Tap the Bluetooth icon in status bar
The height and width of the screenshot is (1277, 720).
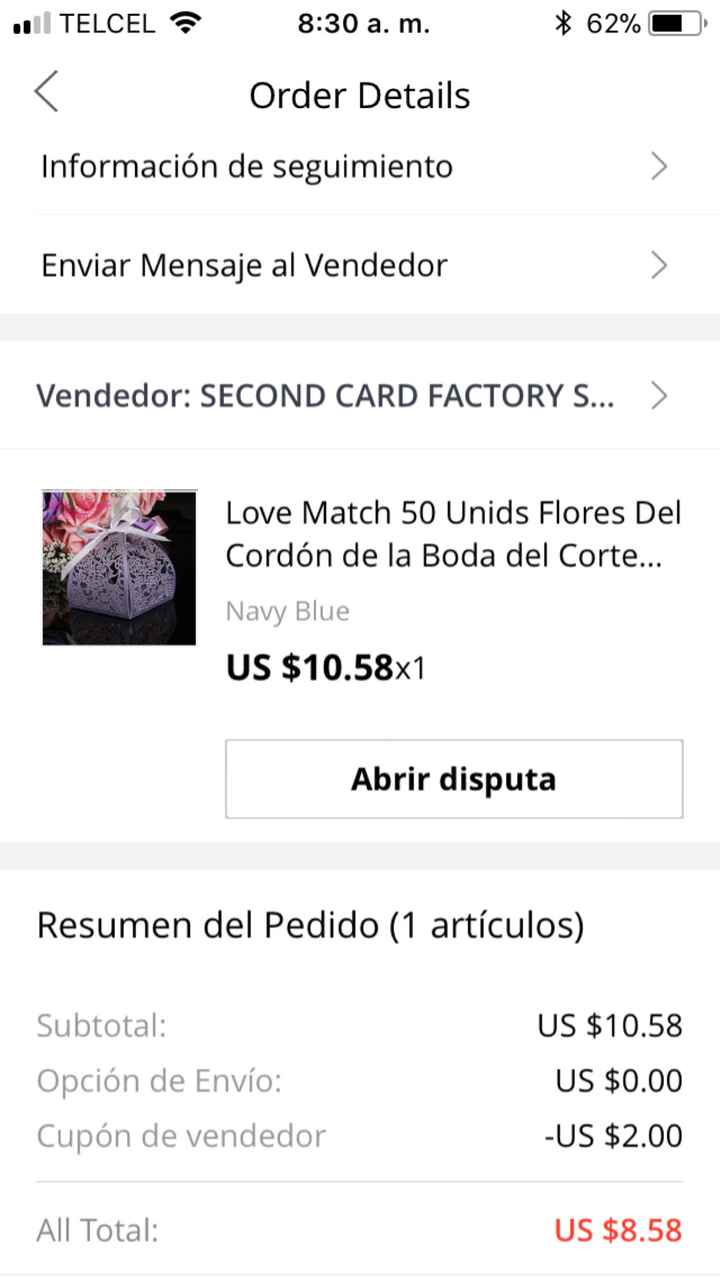point(563,22)
